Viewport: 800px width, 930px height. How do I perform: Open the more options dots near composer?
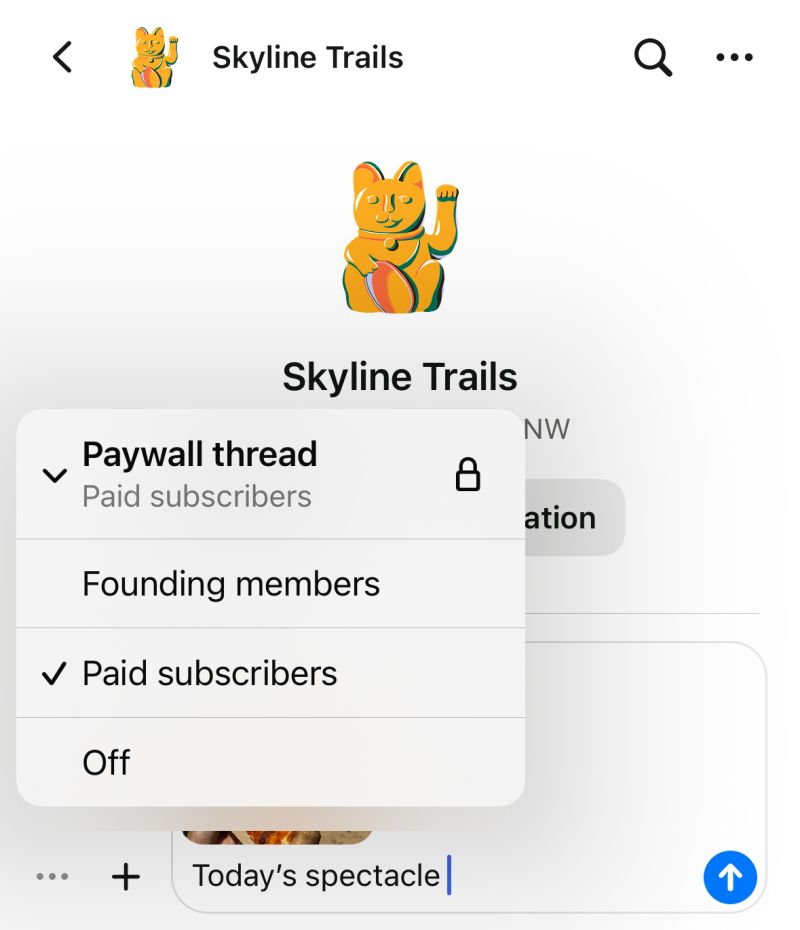tap(52, 877)
